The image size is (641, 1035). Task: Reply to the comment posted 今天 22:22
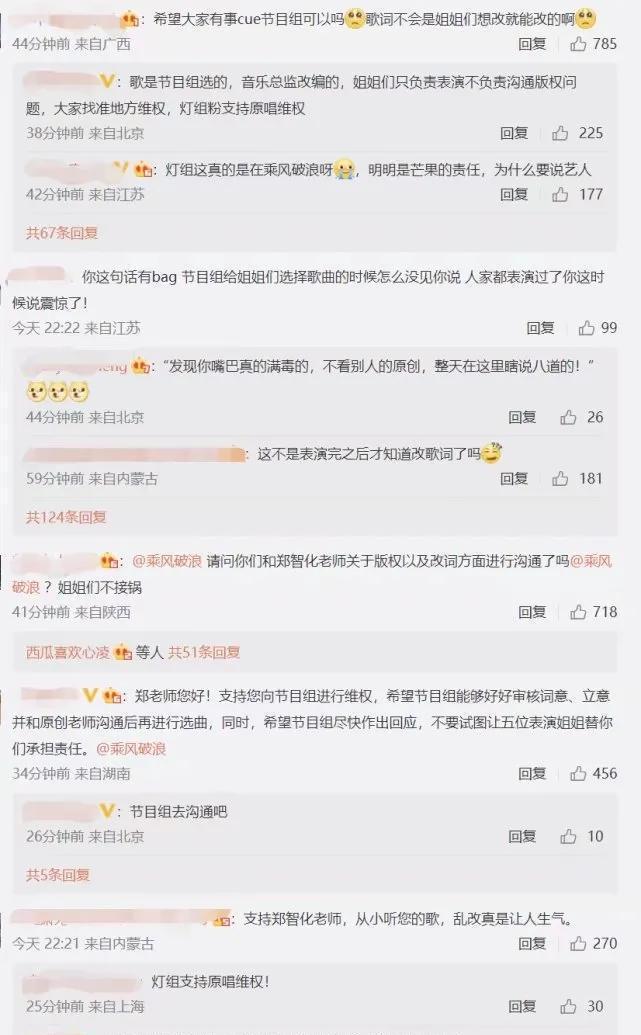coord(540,328)
